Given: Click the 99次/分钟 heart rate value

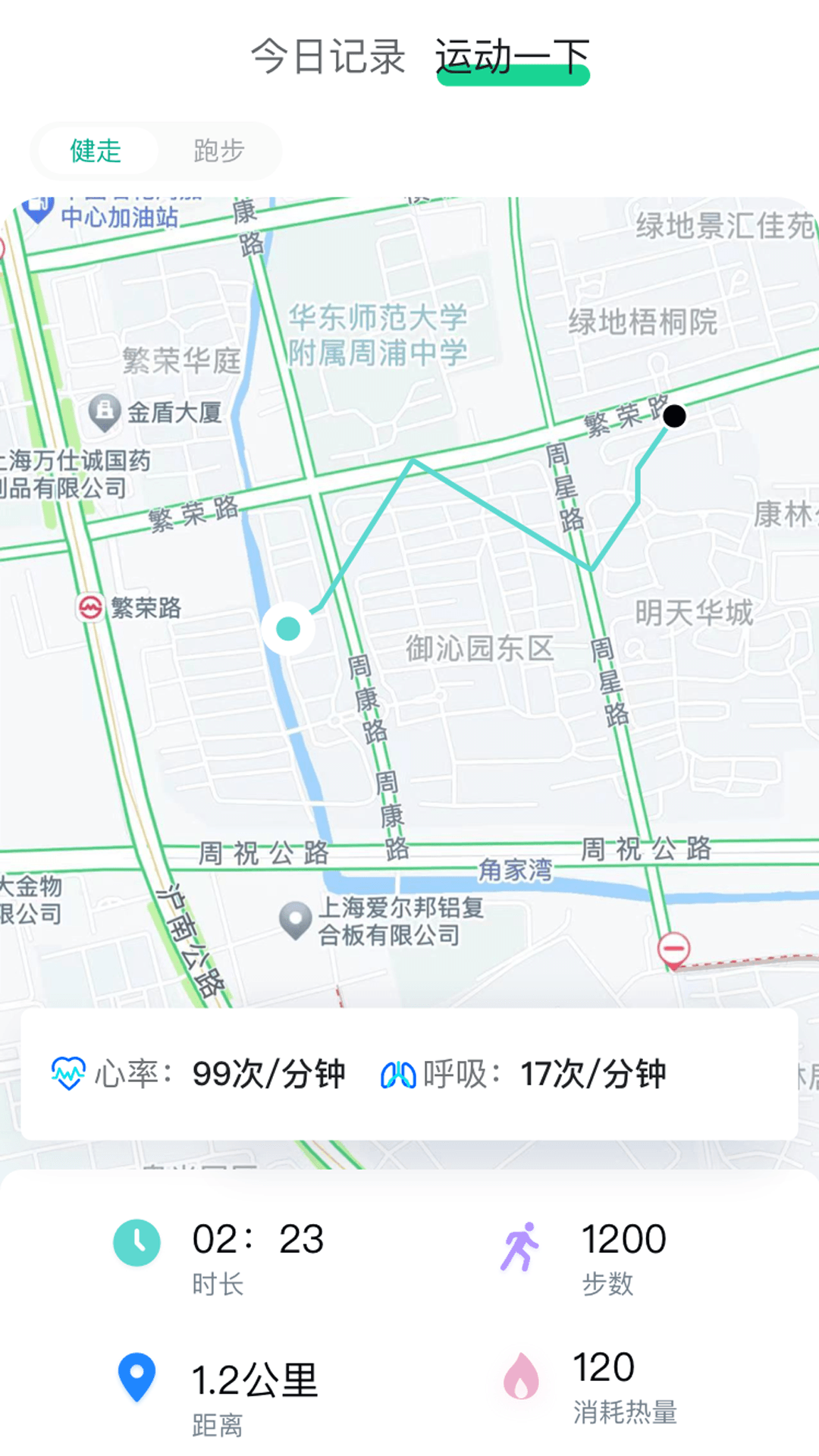Looking at the screenshot, I should point(269,1072).
